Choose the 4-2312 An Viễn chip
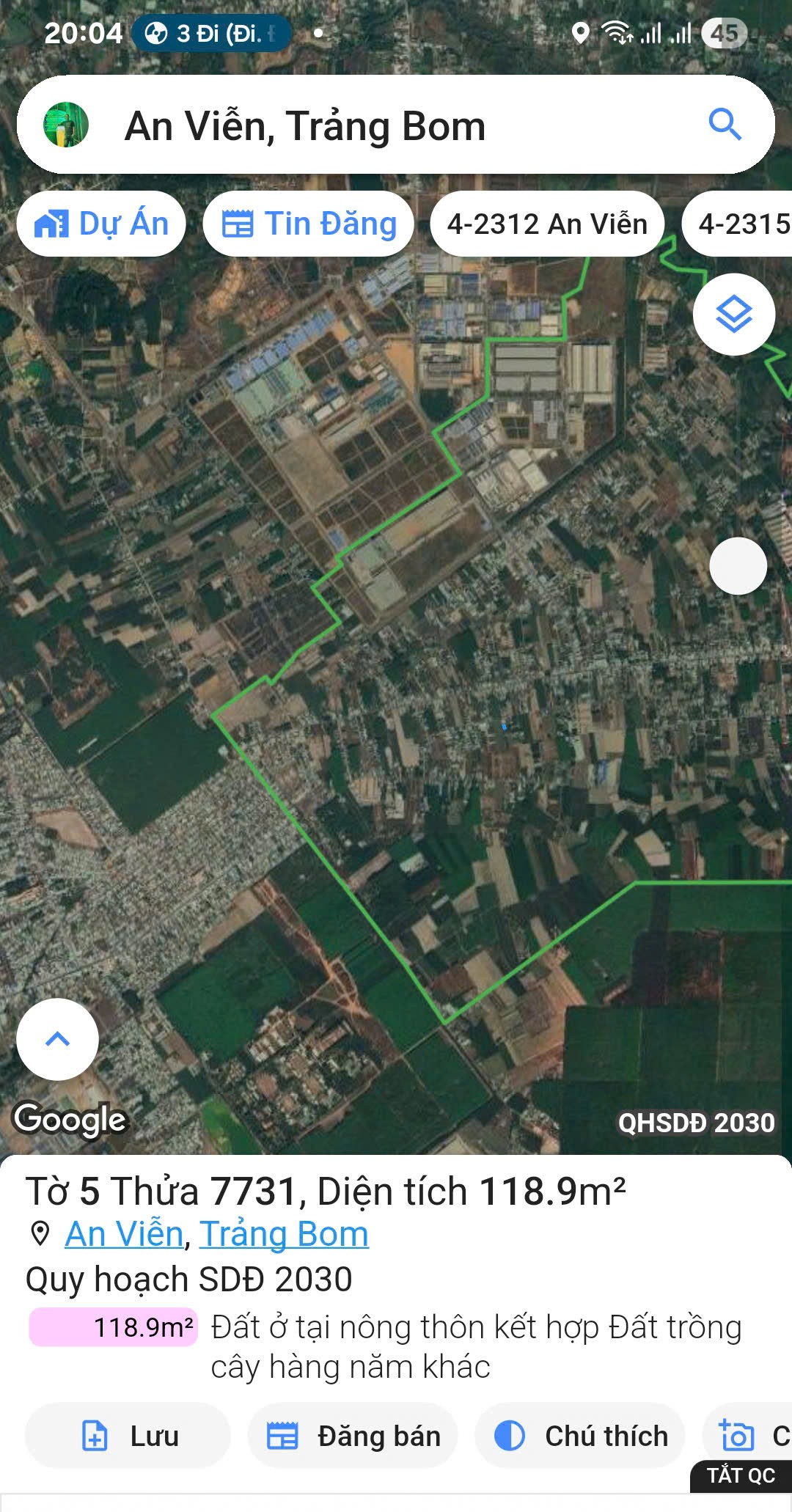Viewport: 792px width, 1512px height. (547, 224)
